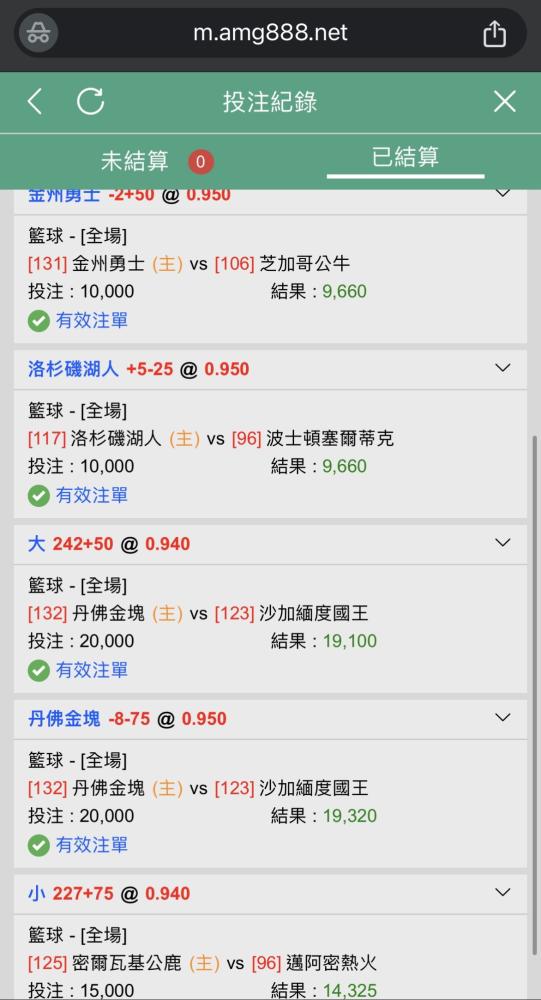The height and width of the screenshot is (1000, 541).
Task: Expand the 金州勇士 -2+50 bet details
Action: coord(503,193)
